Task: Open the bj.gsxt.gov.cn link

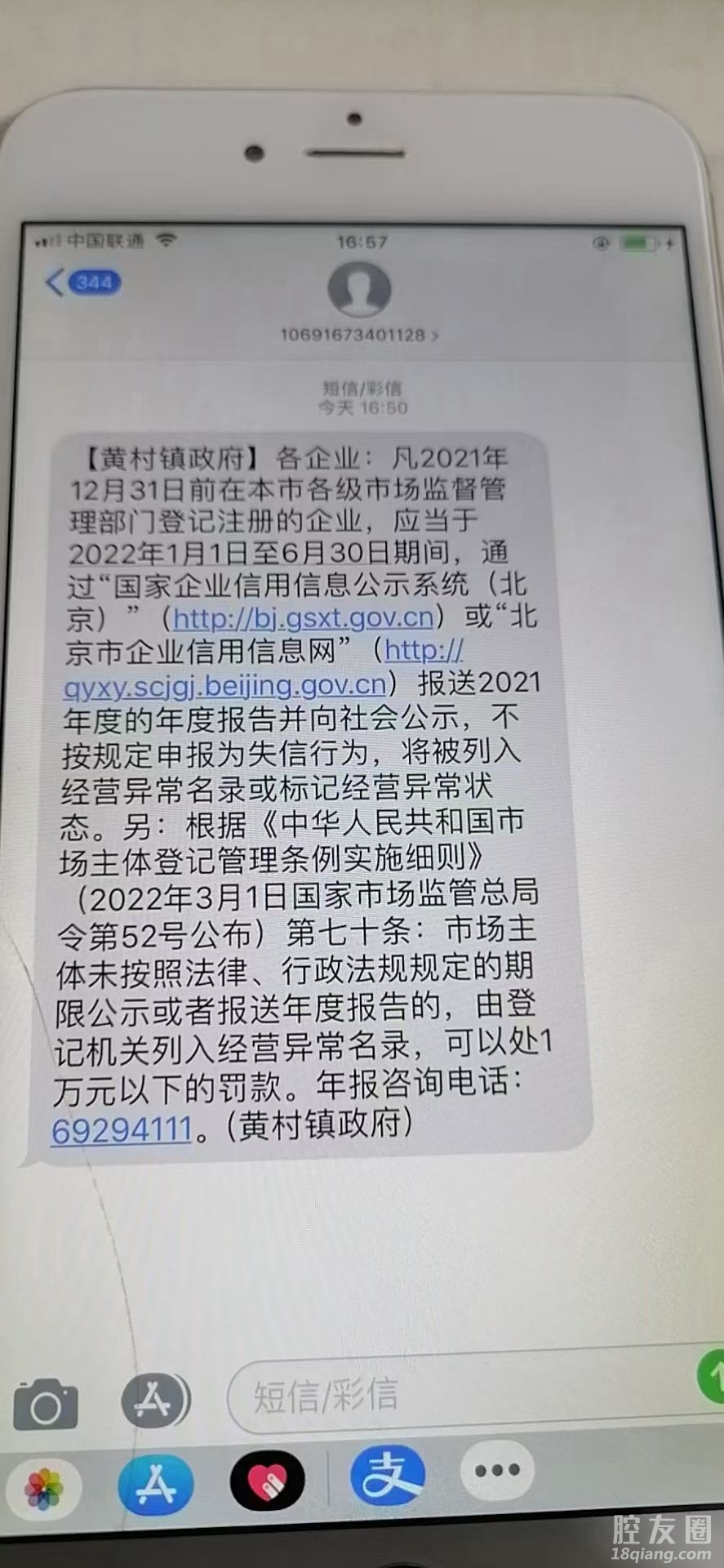Action: [303, 617]
